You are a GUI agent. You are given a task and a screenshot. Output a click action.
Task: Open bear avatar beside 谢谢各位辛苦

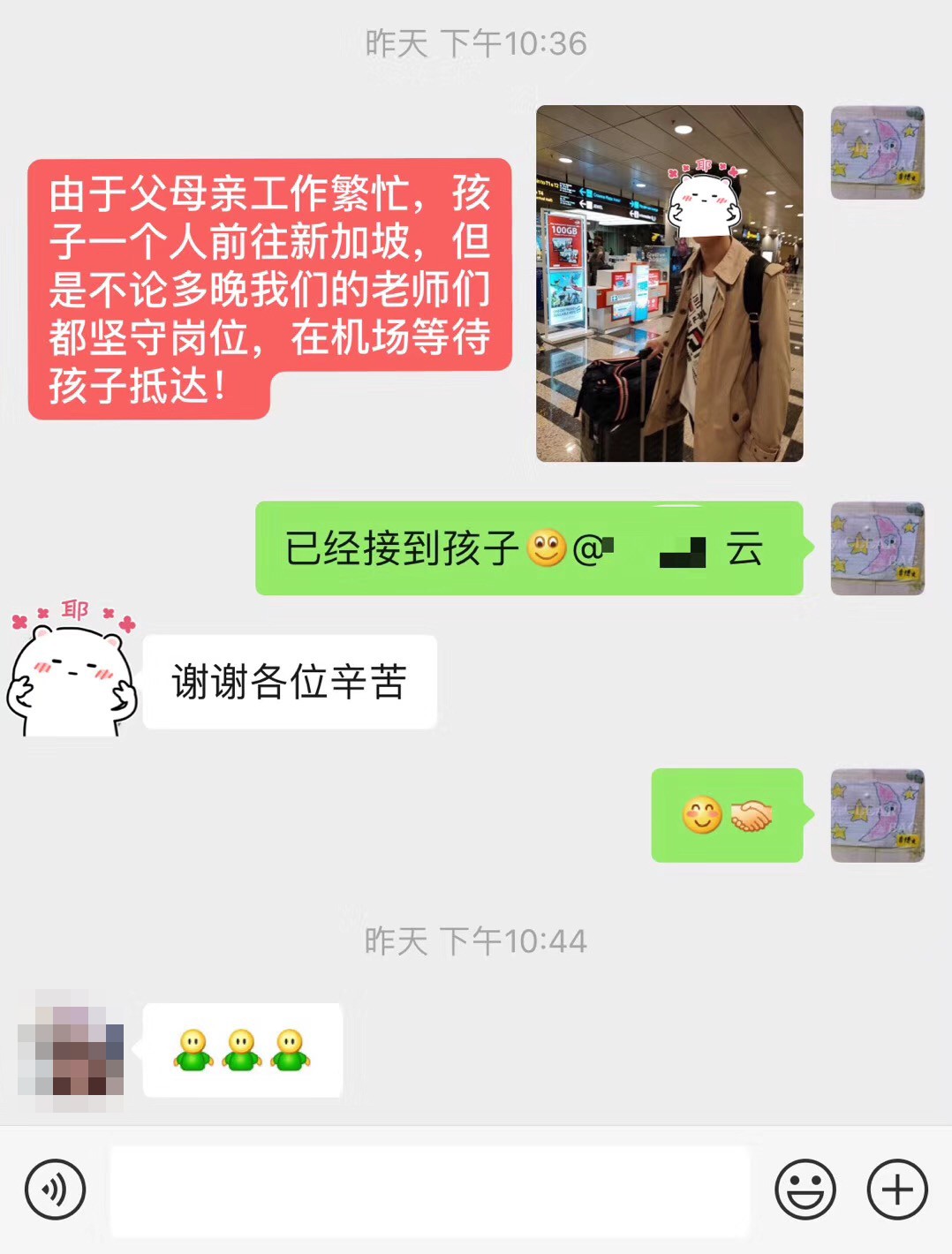[72, 670]
